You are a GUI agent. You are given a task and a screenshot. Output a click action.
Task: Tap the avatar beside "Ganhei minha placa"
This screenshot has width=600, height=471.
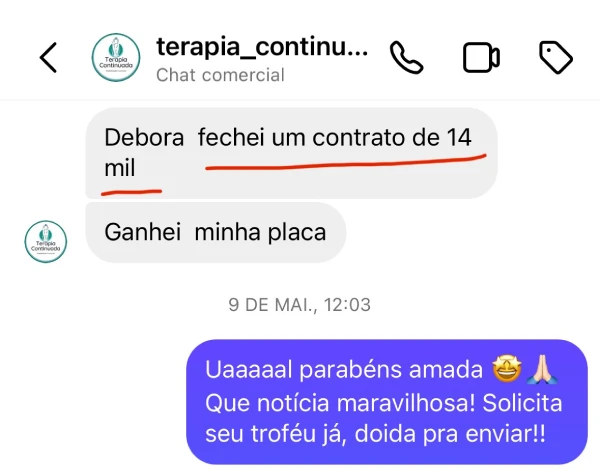point(46,242)
